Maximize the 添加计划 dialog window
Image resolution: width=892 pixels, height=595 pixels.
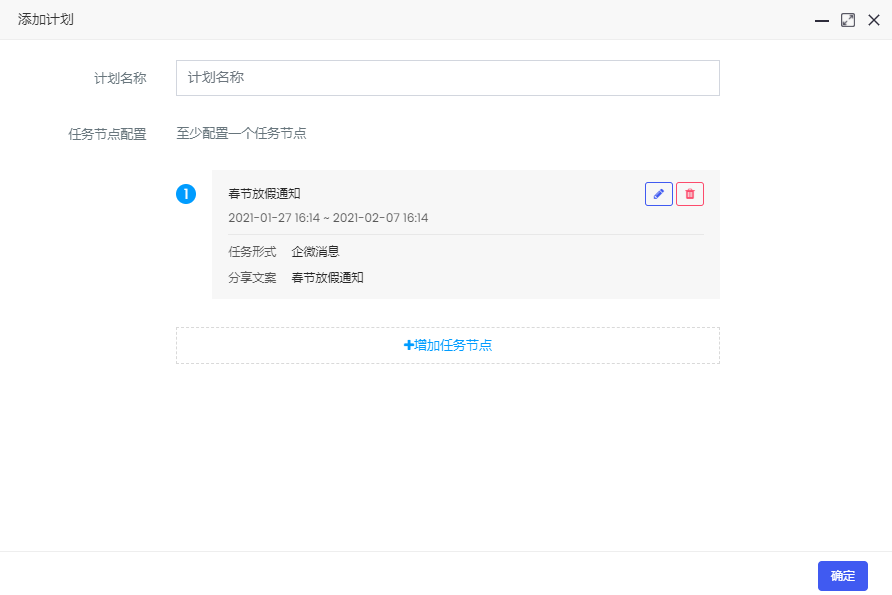[848, 20]
